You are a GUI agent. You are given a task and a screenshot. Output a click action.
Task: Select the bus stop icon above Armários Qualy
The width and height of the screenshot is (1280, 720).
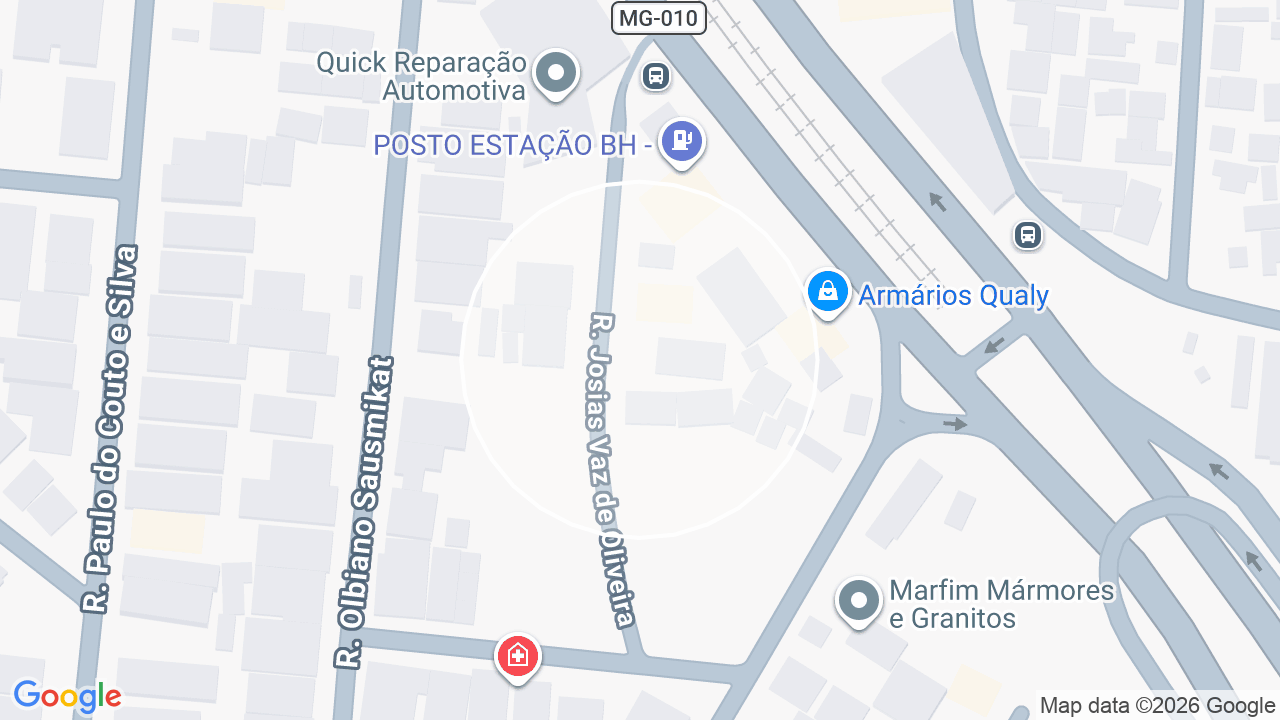point(1027,236)
